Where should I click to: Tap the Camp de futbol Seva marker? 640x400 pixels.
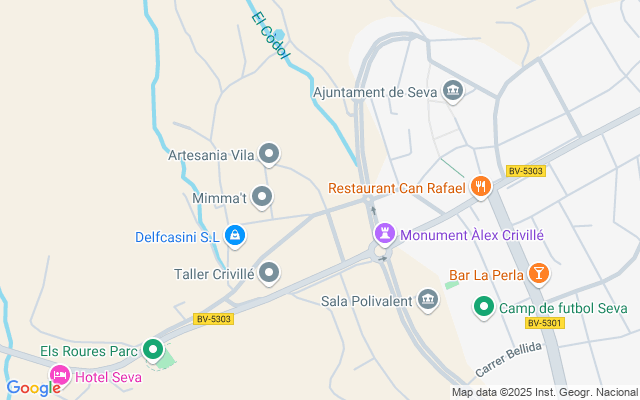tap(484, 308)
